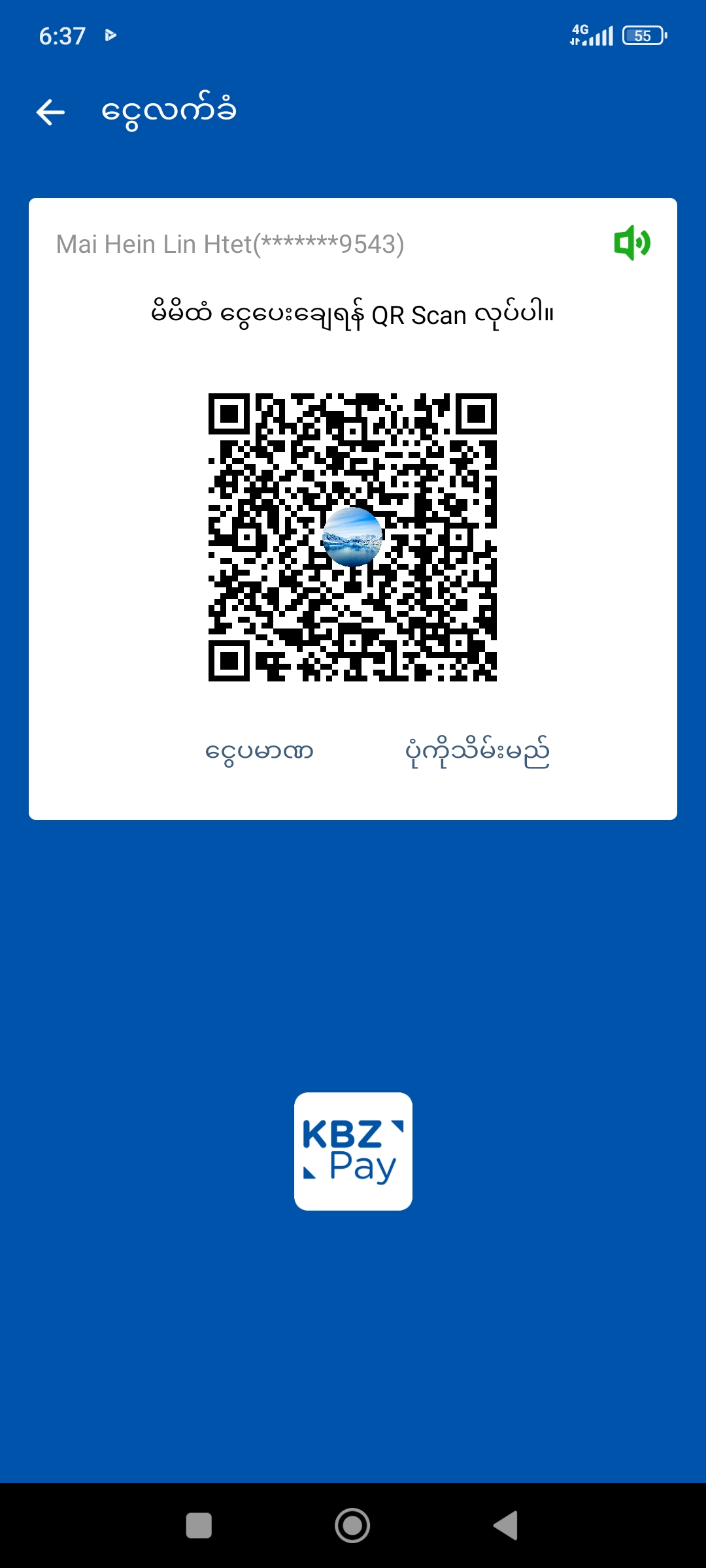This screenshot has height=1568, width=706.
Task: Go back from the receive money screen
Action: [x=50, y=112]
